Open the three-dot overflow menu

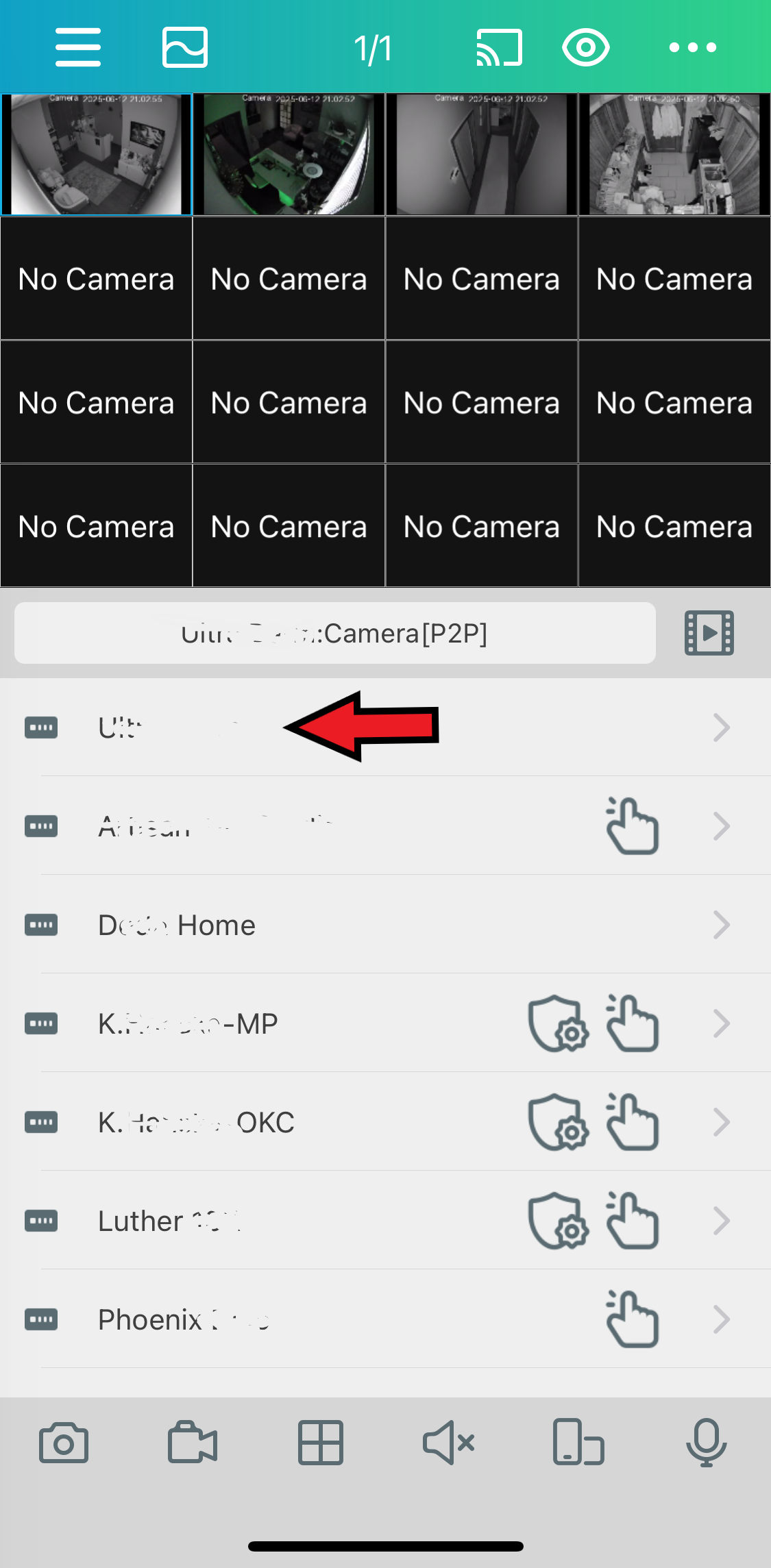(x=693, y=47)
